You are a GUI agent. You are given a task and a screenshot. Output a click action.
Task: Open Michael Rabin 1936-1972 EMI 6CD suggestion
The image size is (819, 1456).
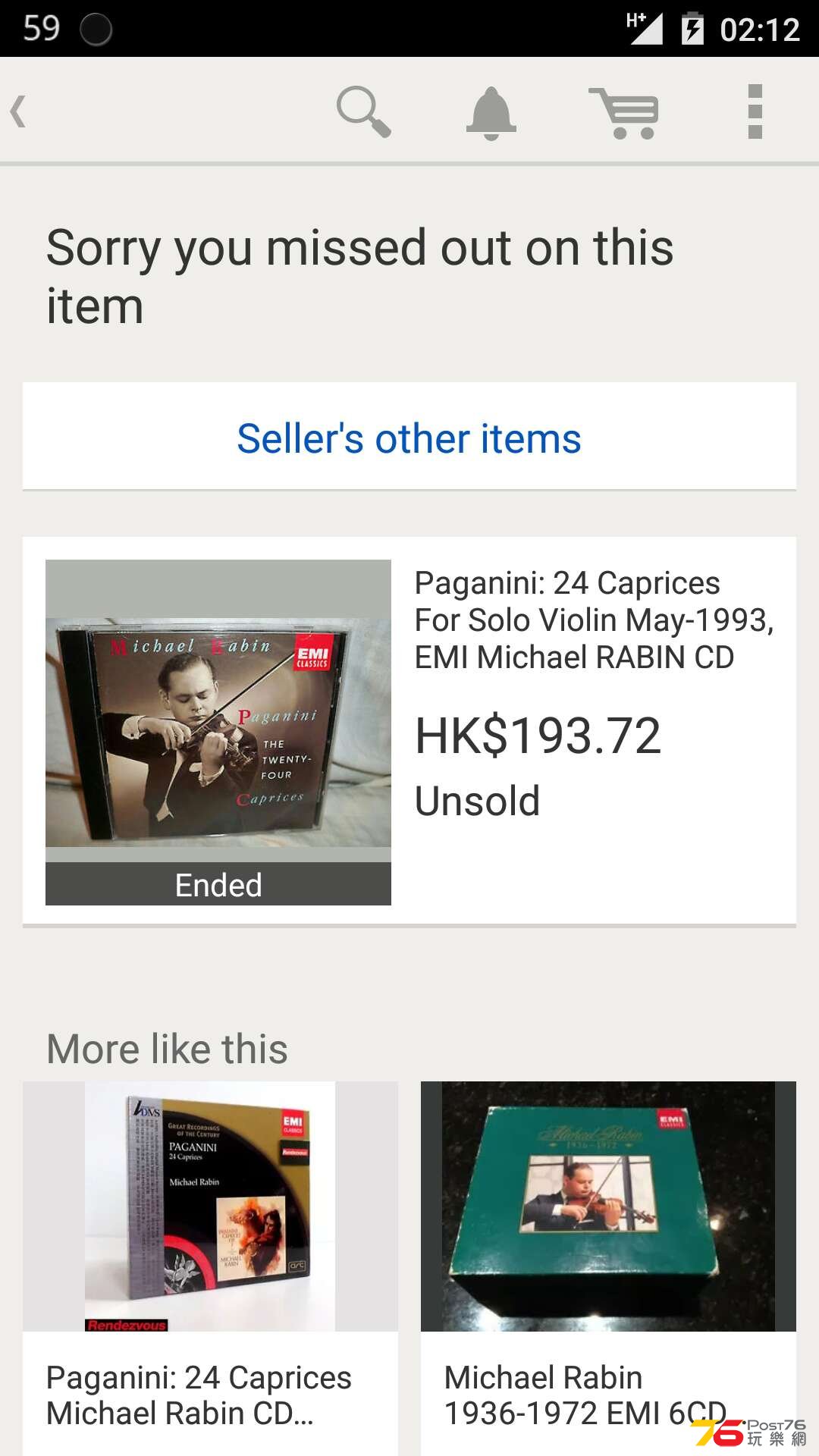[608, 1259]
